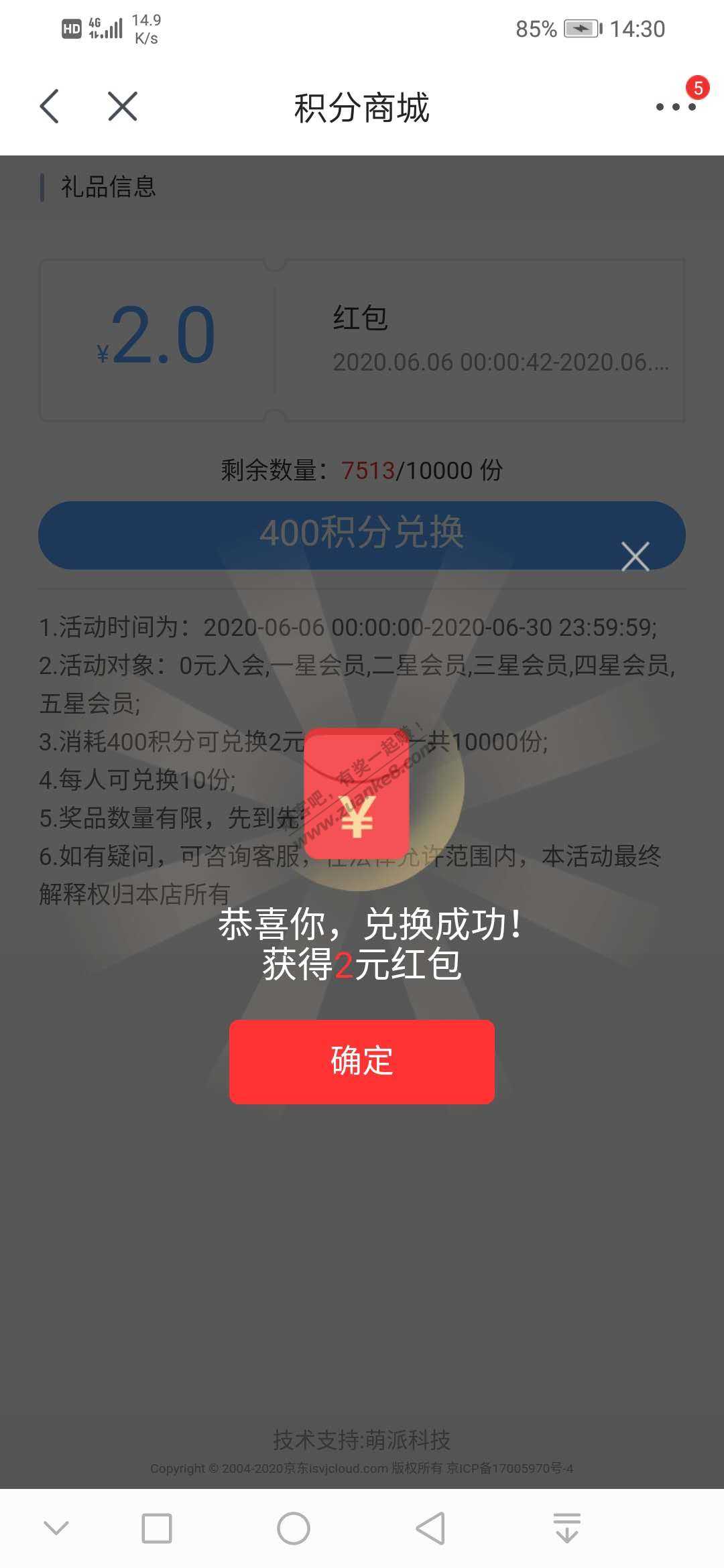Open the three-dot overflow menu
The height and width of the screenshot is (1568, 724).
click(x=675, y=107)
